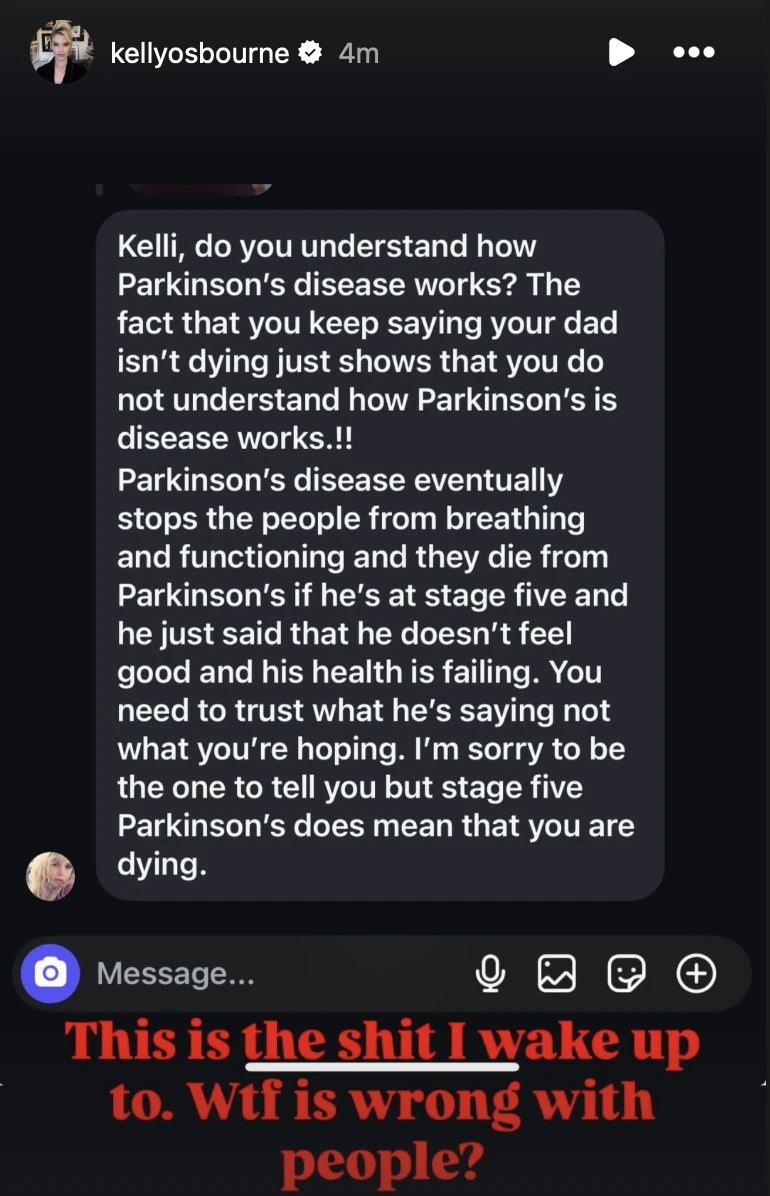Tap the kellyosbourne username
The image size is (770, 1196).
(x=199, y=53)
